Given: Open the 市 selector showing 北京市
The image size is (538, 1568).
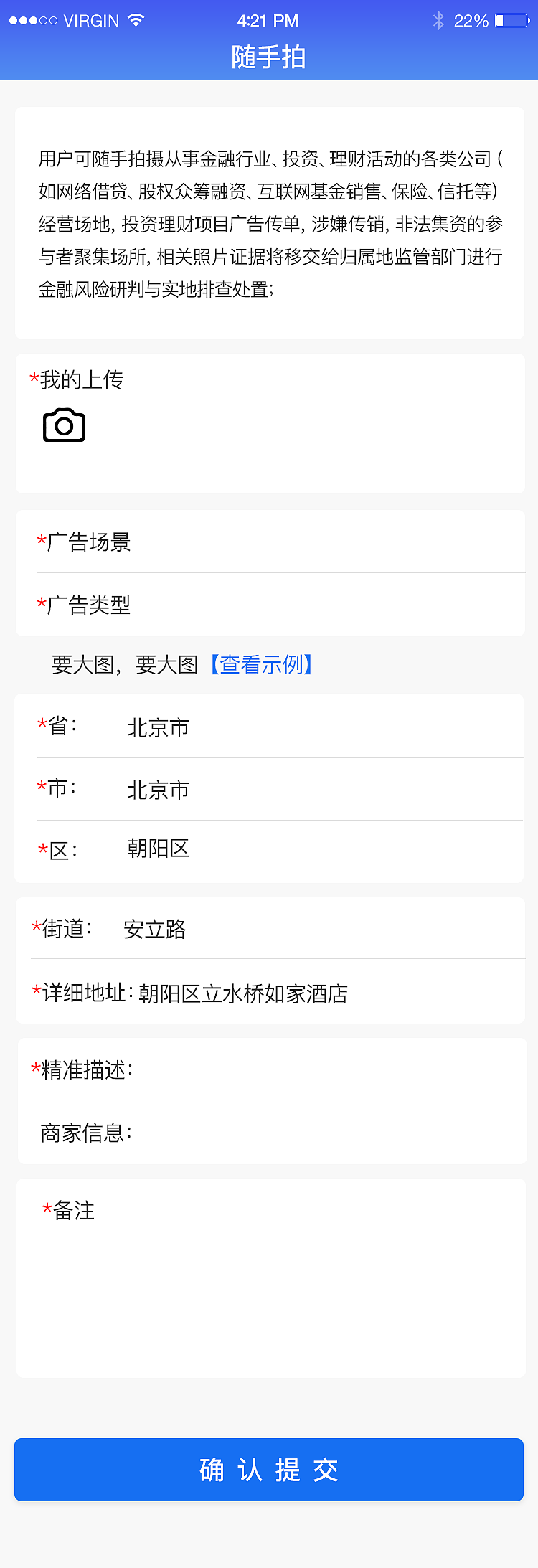Looking at the screenshot, I should pos(269,789).
